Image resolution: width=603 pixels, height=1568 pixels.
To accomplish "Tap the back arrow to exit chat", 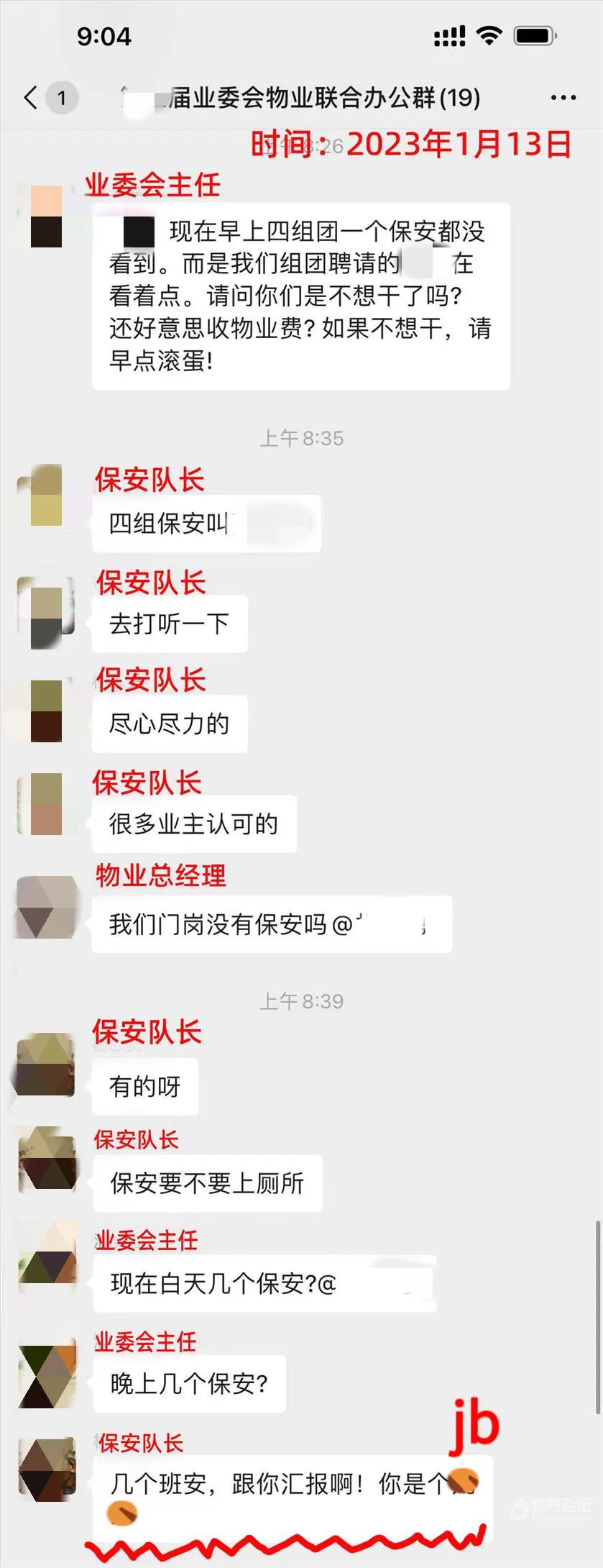I will 30,96.
